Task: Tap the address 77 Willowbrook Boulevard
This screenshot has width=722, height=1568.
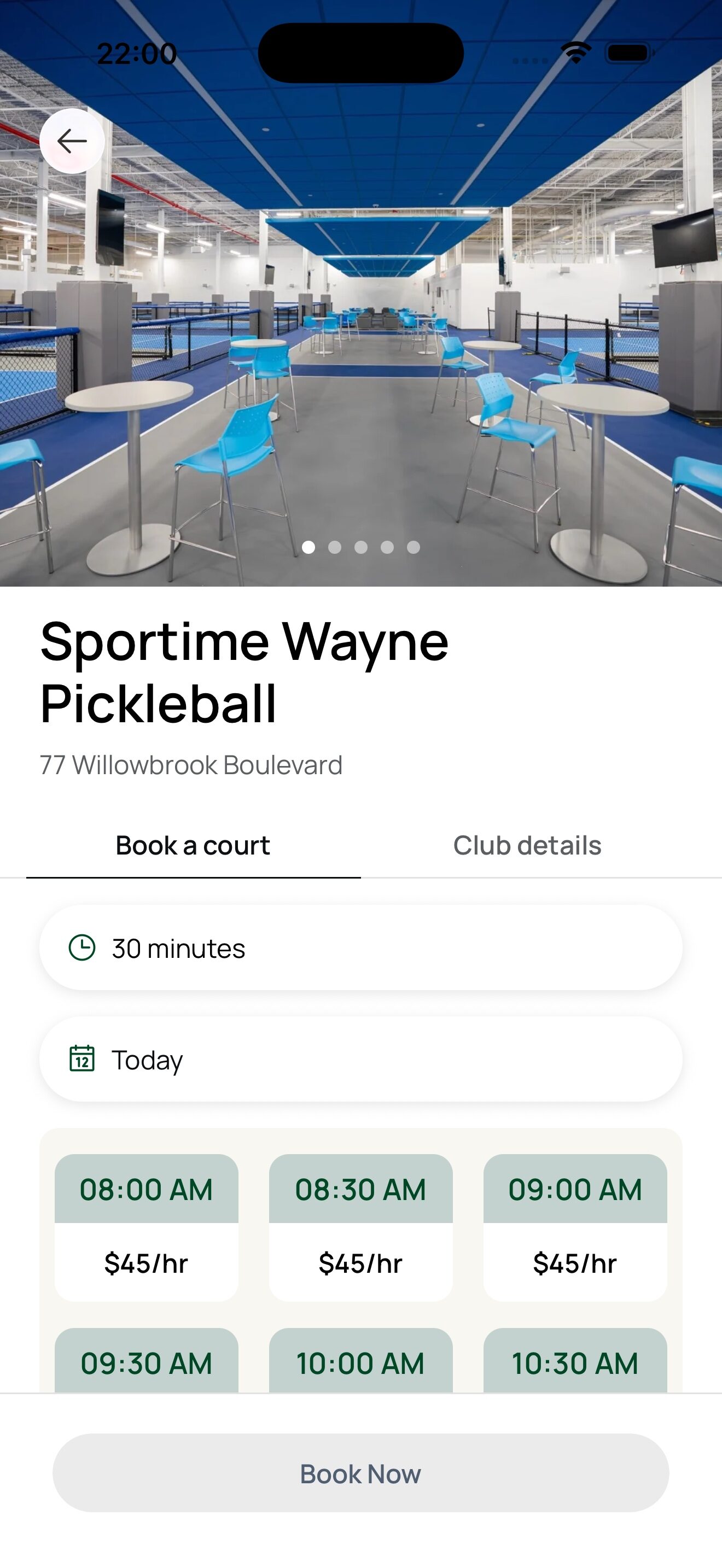Action: 191,765
